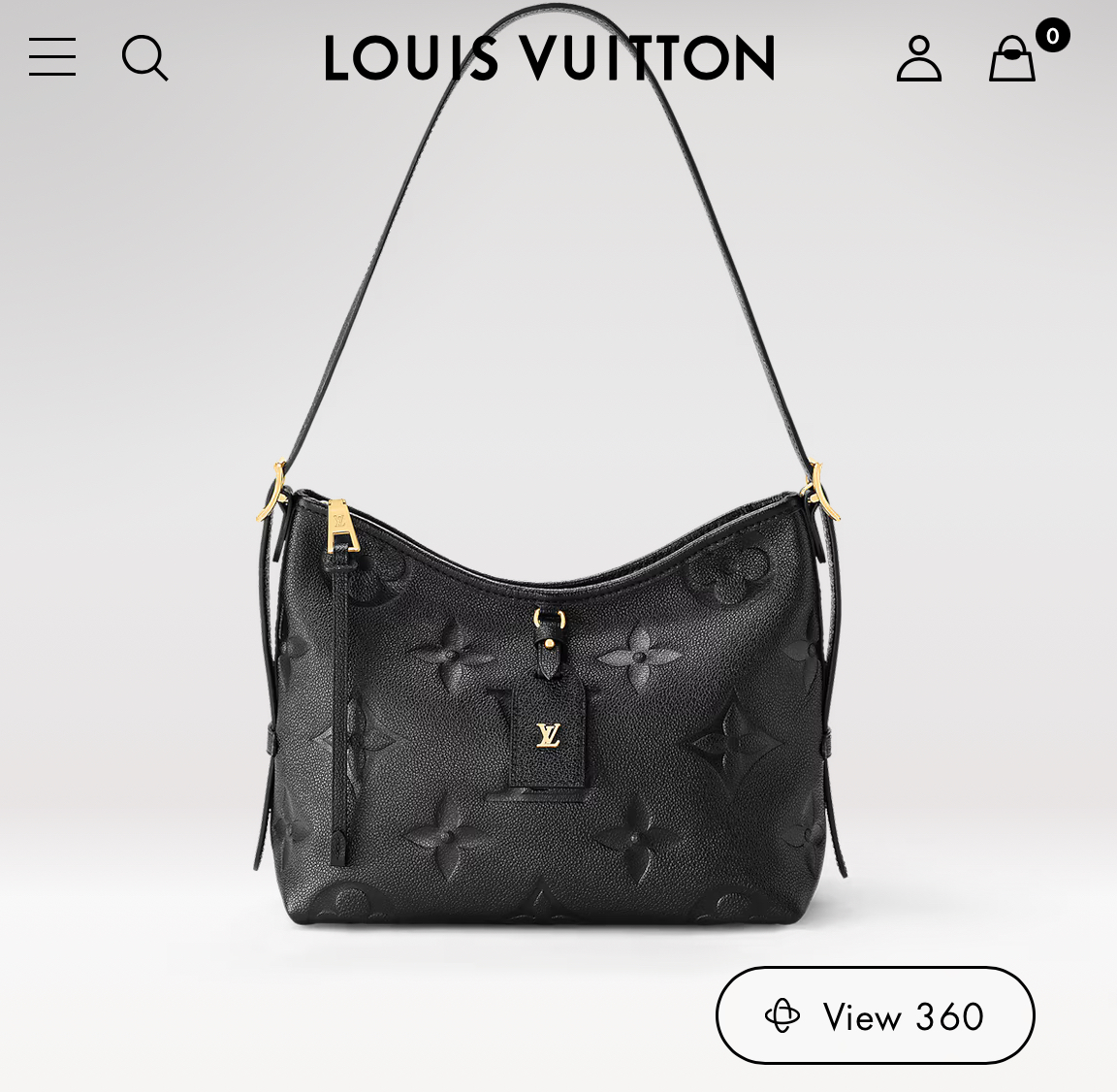The image size is (1117, 1092).
Task: Open the black handbag product image
Action: click(x=549, y=718)
